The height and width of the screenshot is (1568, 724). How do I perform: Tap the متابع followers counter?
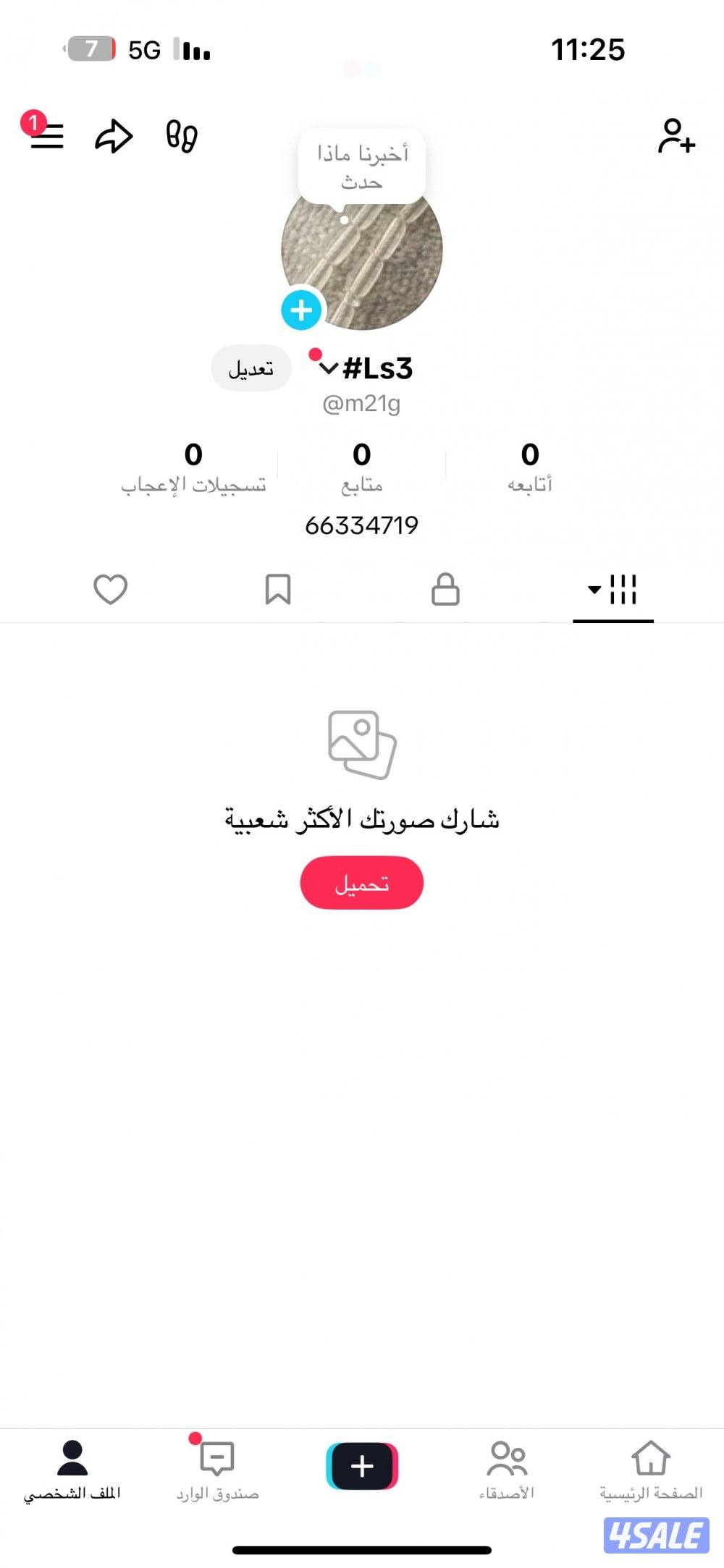point(361,467)
